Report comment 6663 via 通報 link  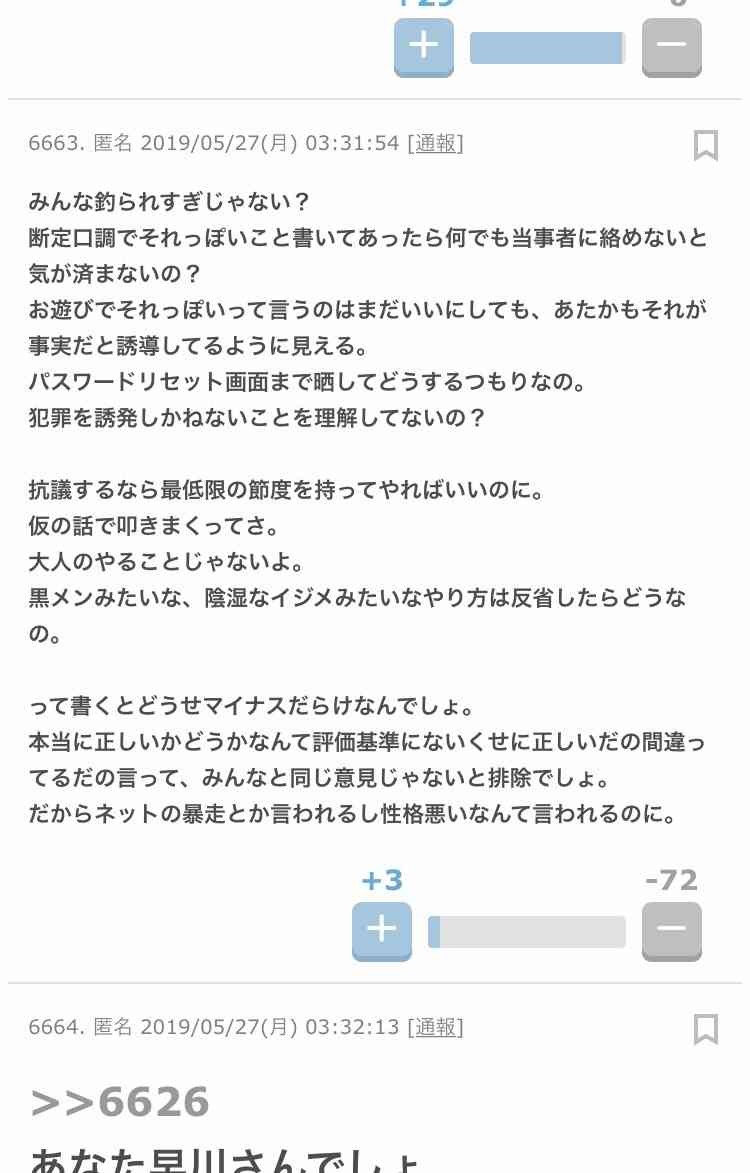[x=435, y=143]
